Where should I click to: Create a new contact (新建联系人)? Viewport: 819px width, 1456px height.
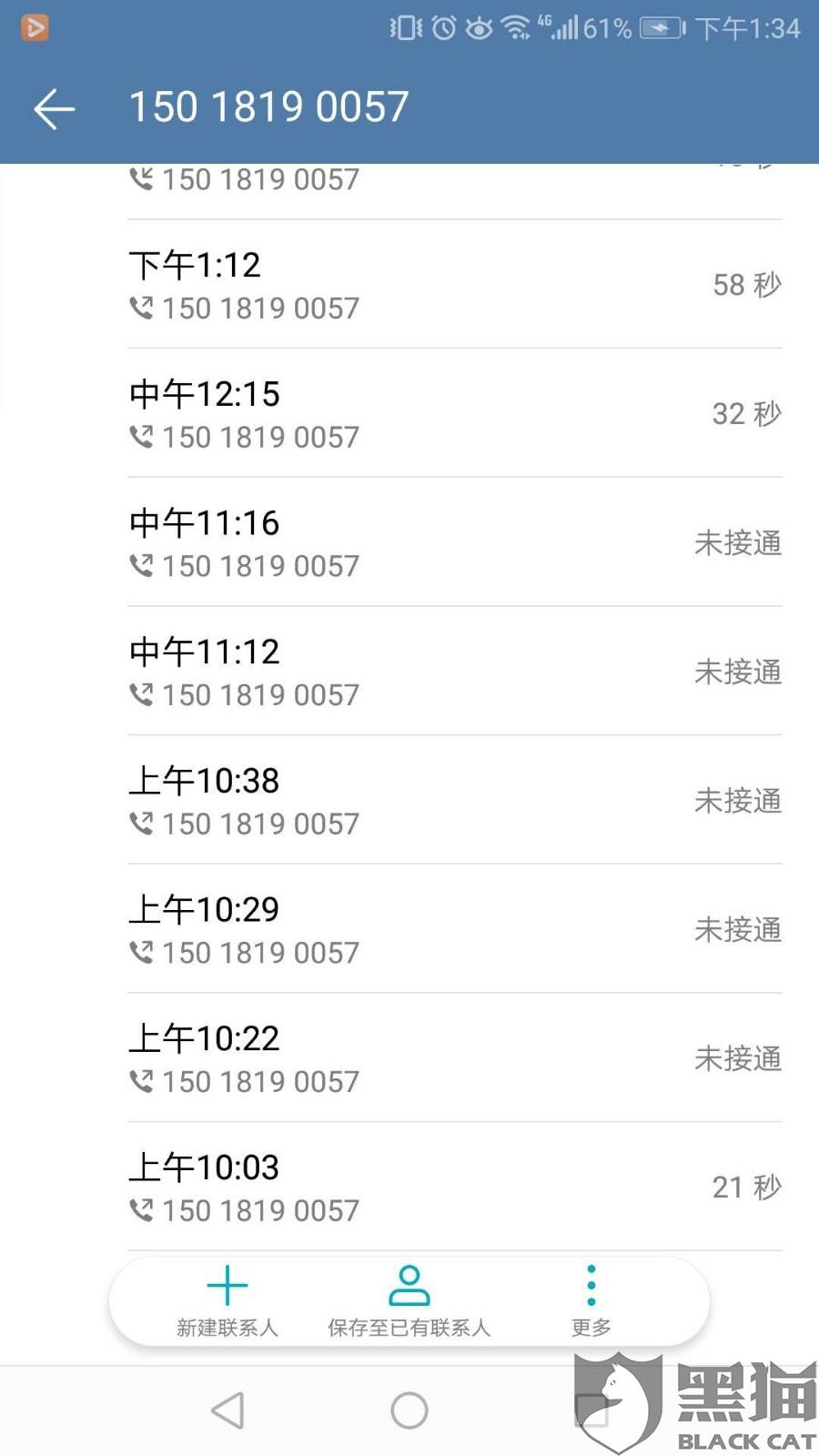click(227, 1301)
